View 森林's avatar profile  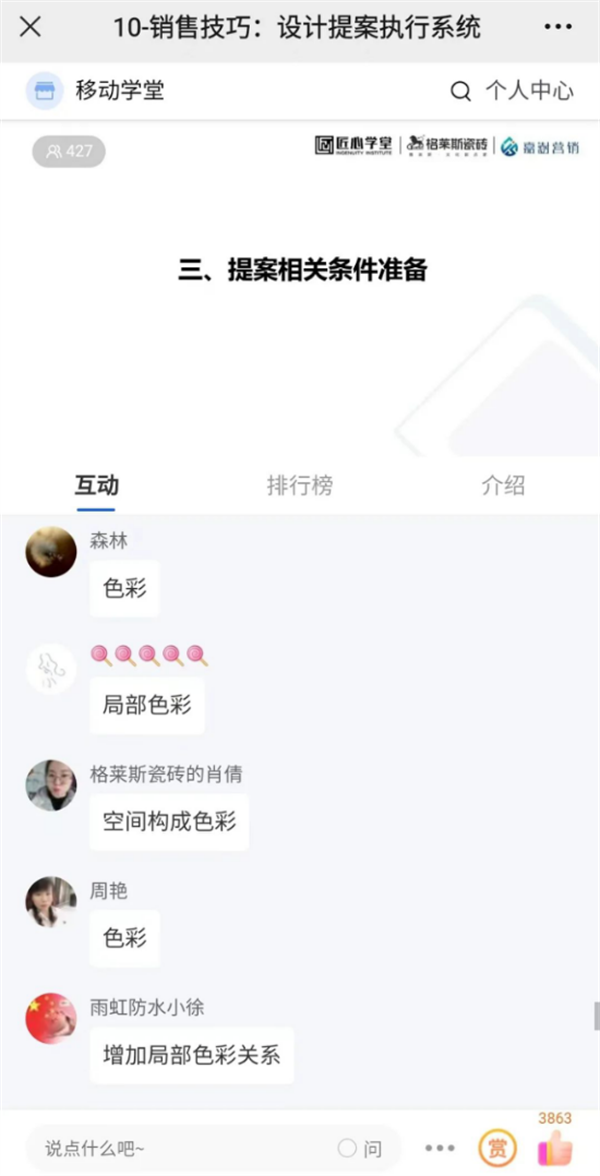pos(51,552)
